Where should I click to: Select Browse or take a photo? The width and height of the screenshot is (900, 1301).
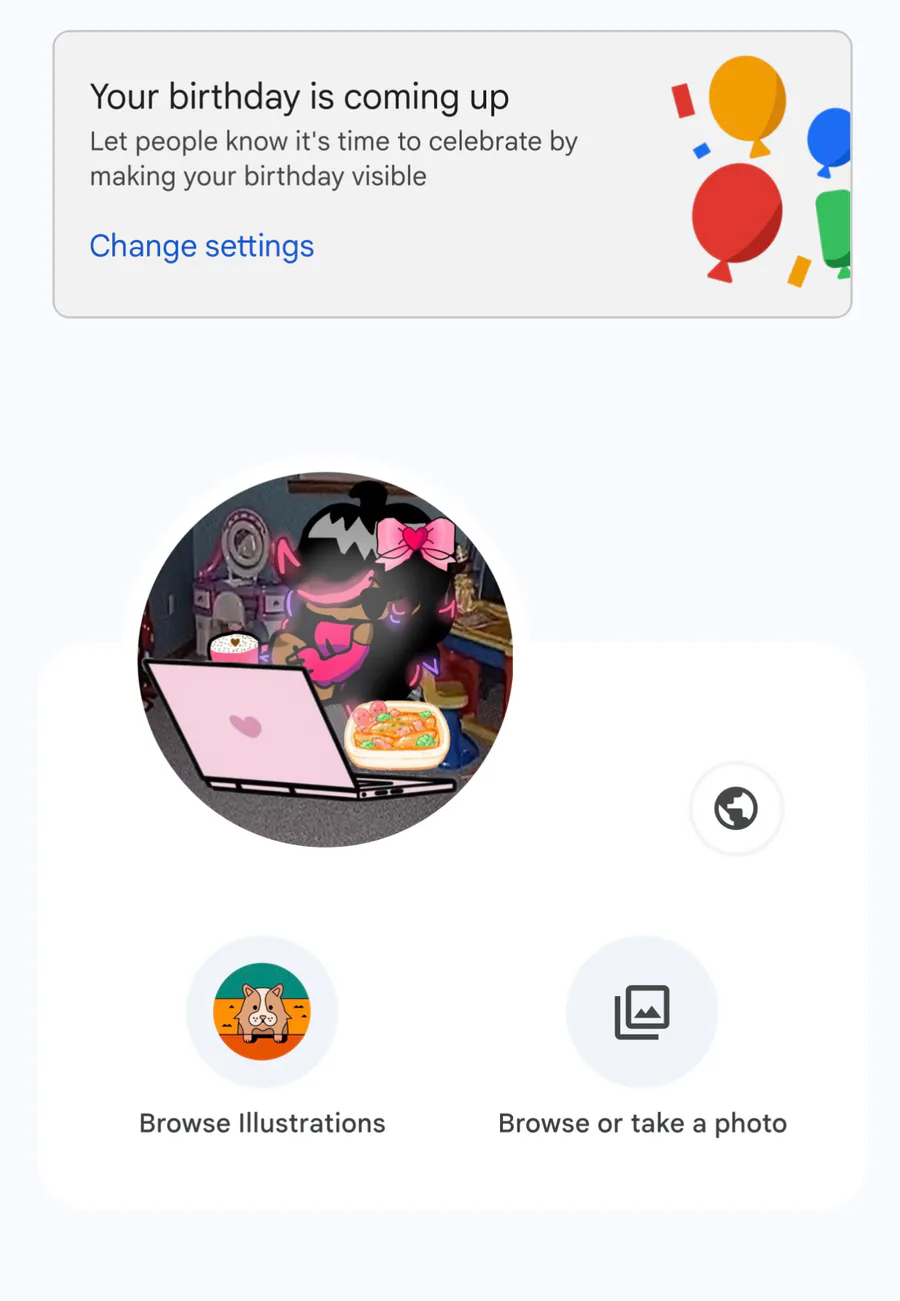(642, 1012)
